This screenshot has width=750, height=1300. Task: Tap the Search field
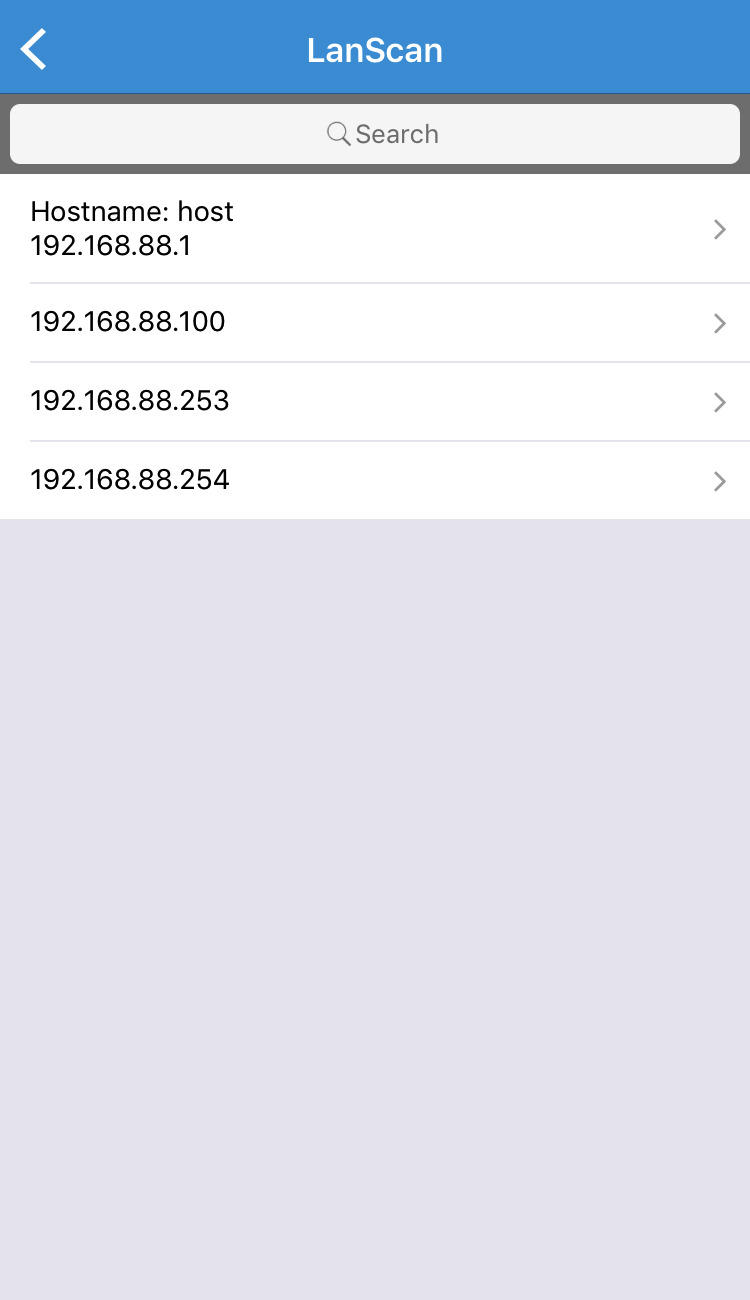375,134
